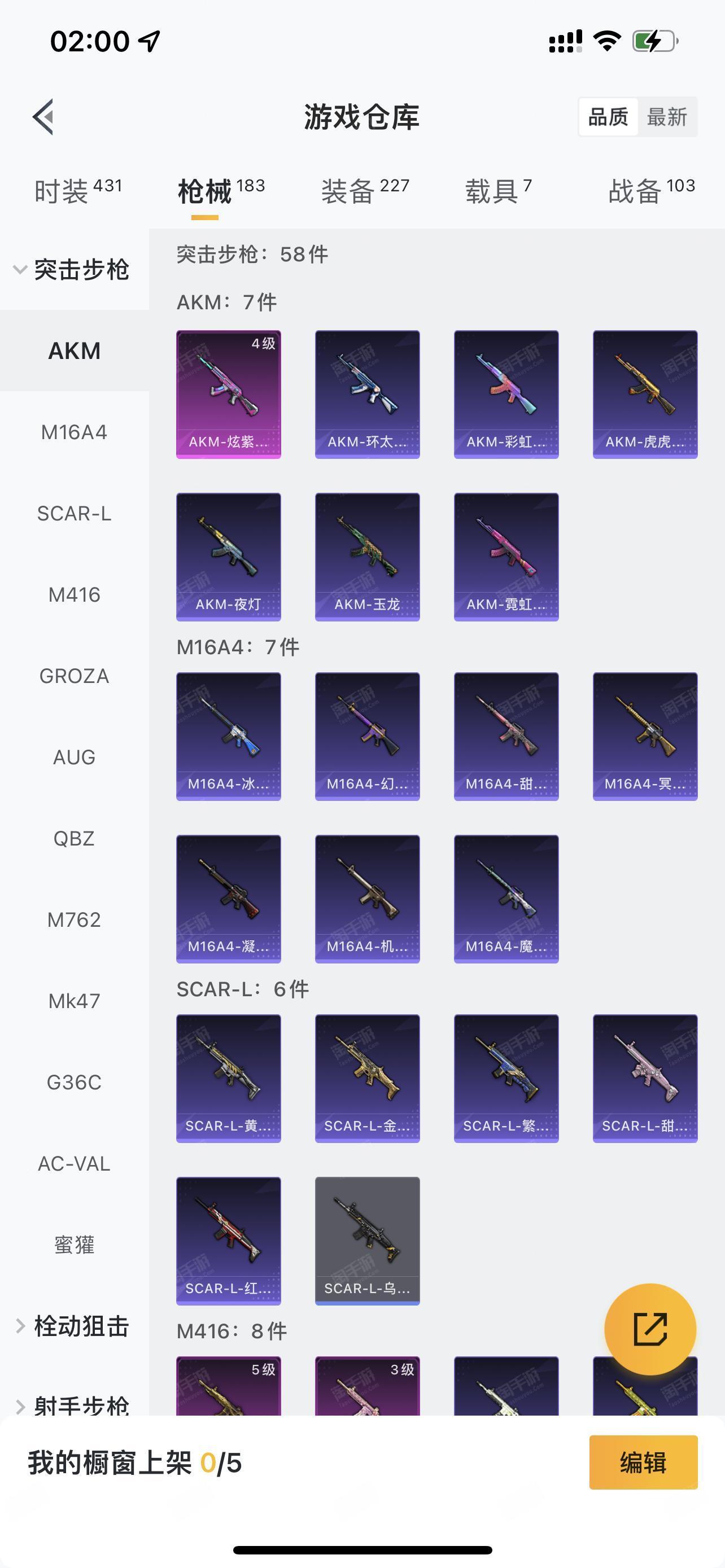Open the 战备 tab
This screenshot has height=1568, width=725.
[650, 191]
